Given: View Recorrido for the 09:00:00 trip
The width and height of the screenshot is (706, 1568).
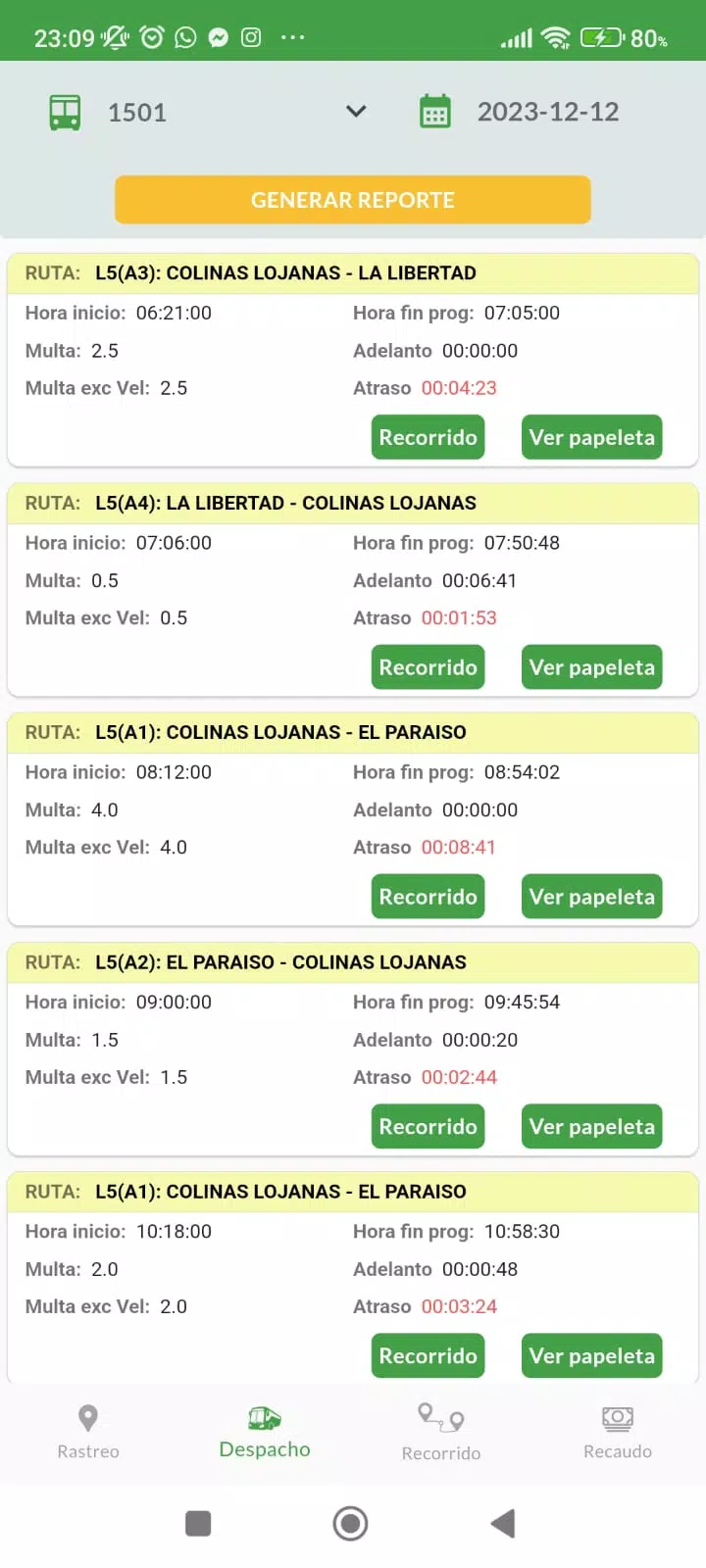Looking at the screenshot, I should [429, 1126].
